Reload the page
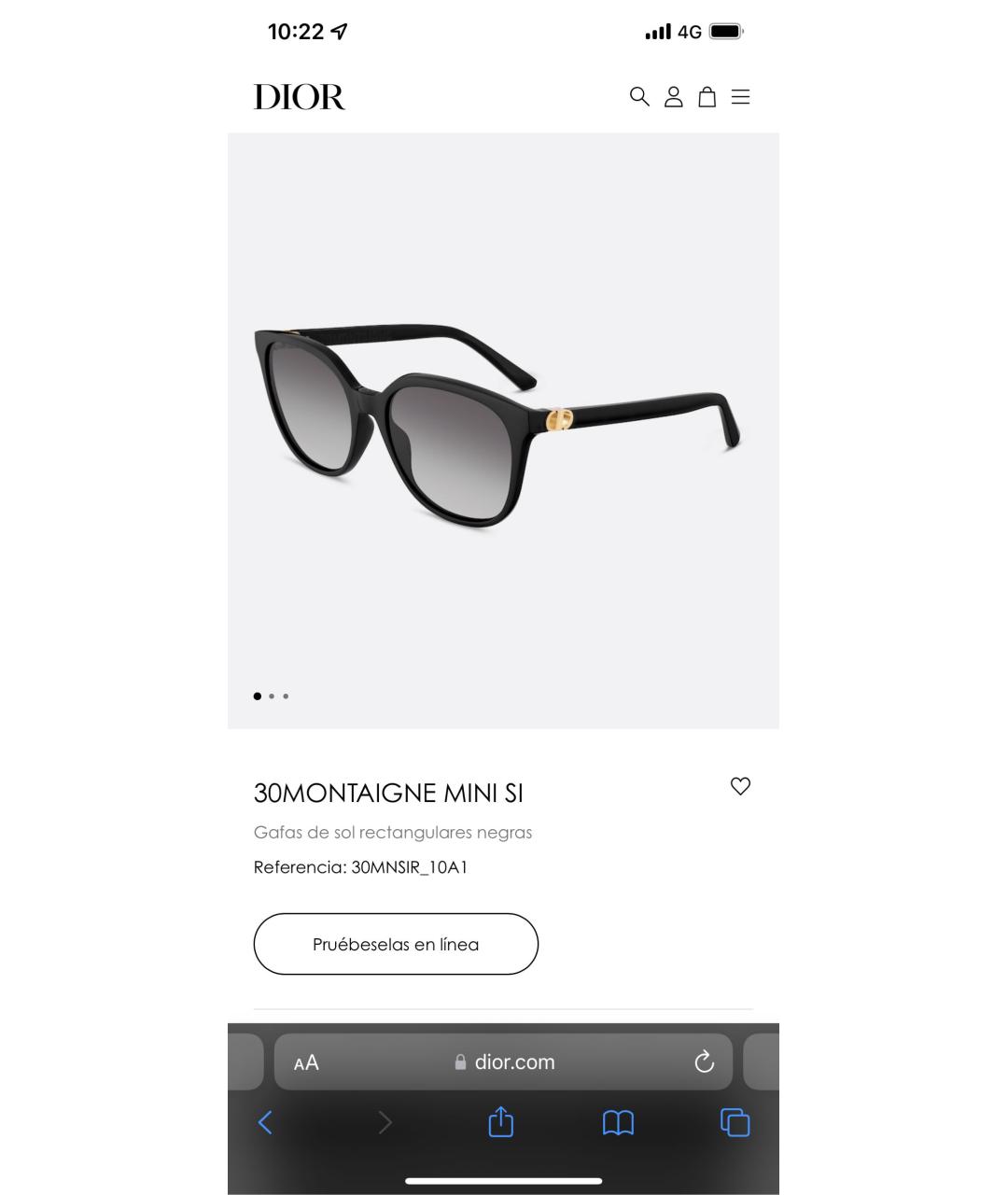1008x1195 pixels. pos(705,1062)
